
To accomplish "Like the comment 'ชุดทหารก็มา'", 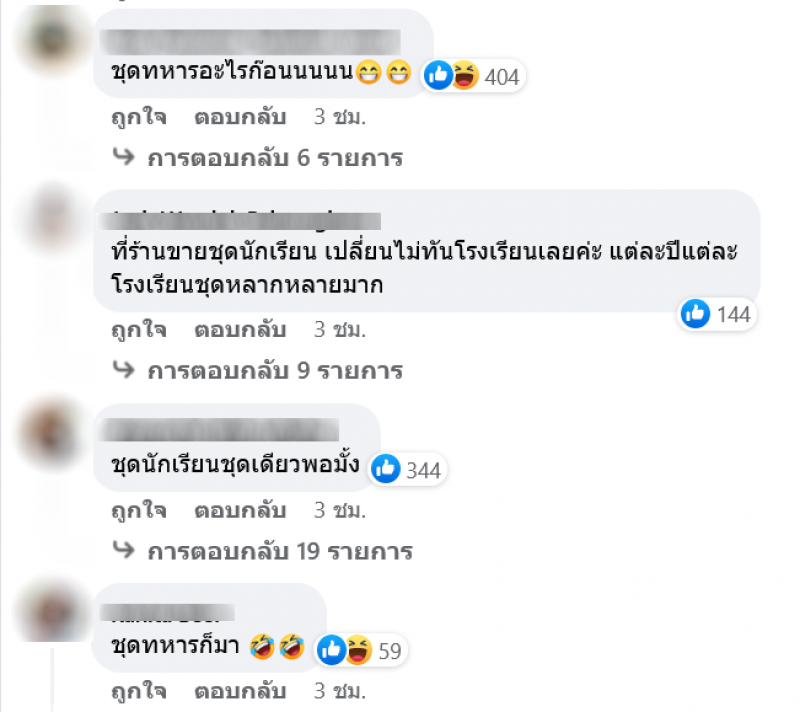I will tap(138, 690).
